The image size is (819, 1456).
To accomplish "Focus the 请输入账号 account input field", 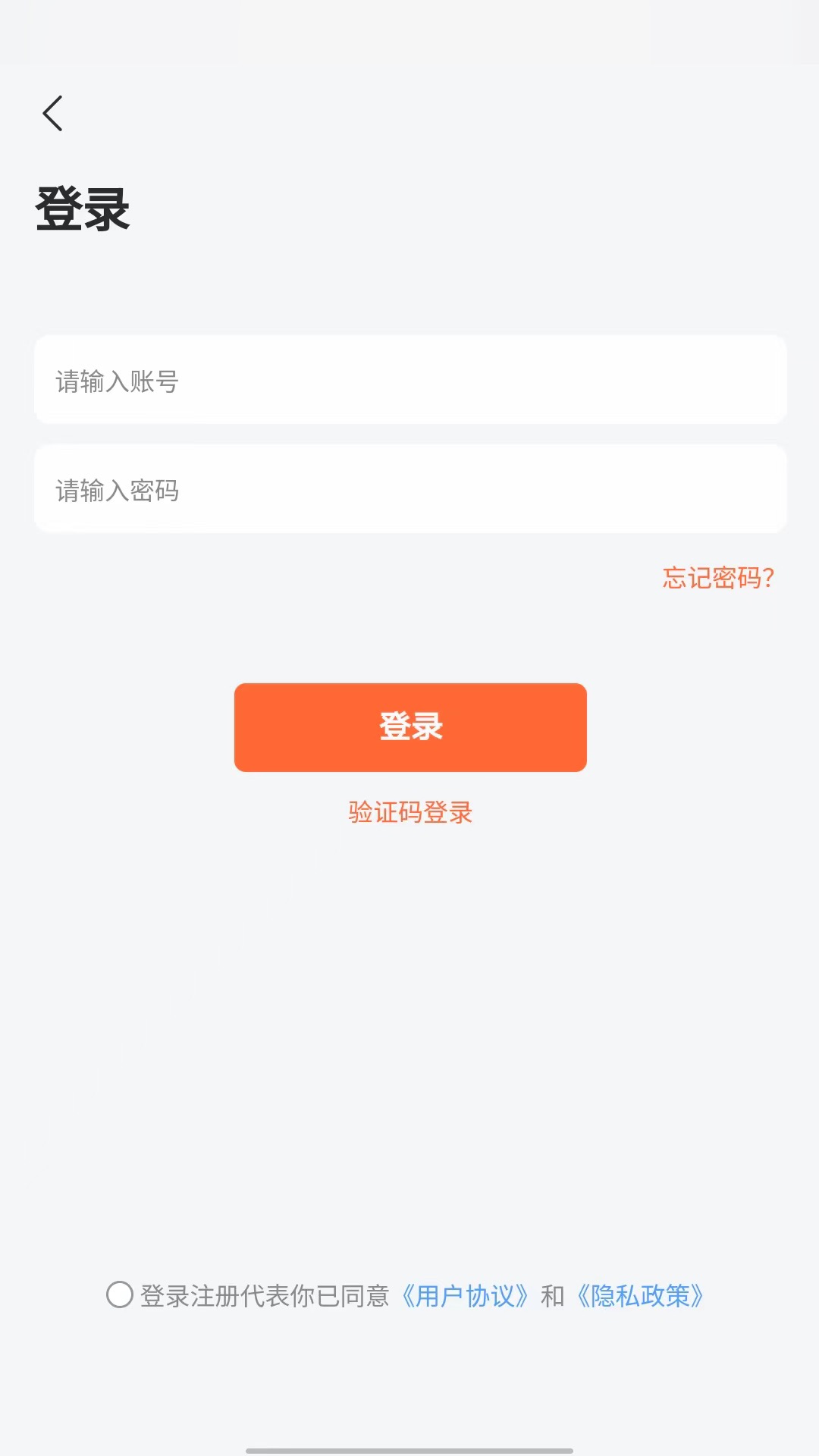I will click(x=409, y=381).
